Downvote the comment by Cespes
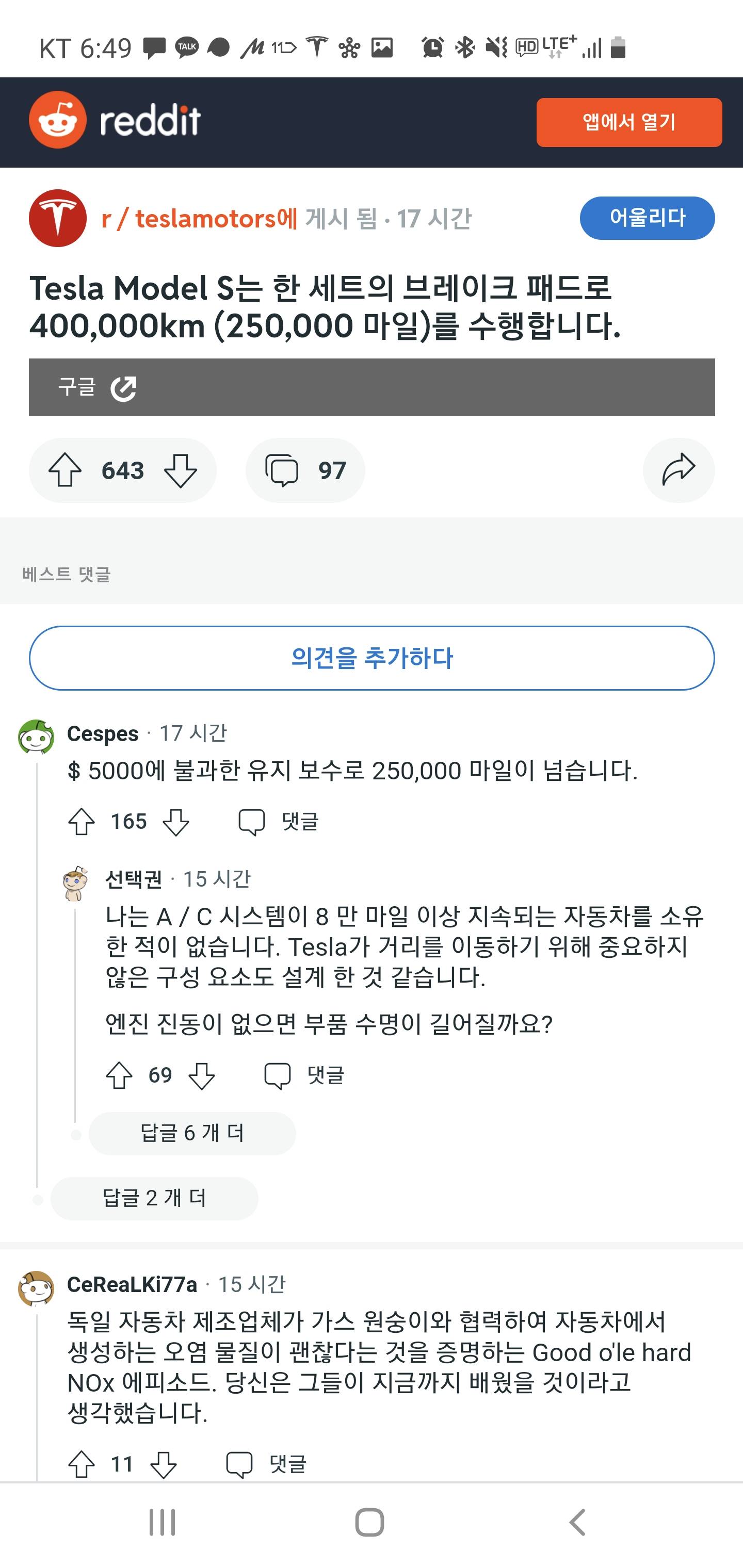The width and height of the screenshot is (743, 1568). (176, 822)
